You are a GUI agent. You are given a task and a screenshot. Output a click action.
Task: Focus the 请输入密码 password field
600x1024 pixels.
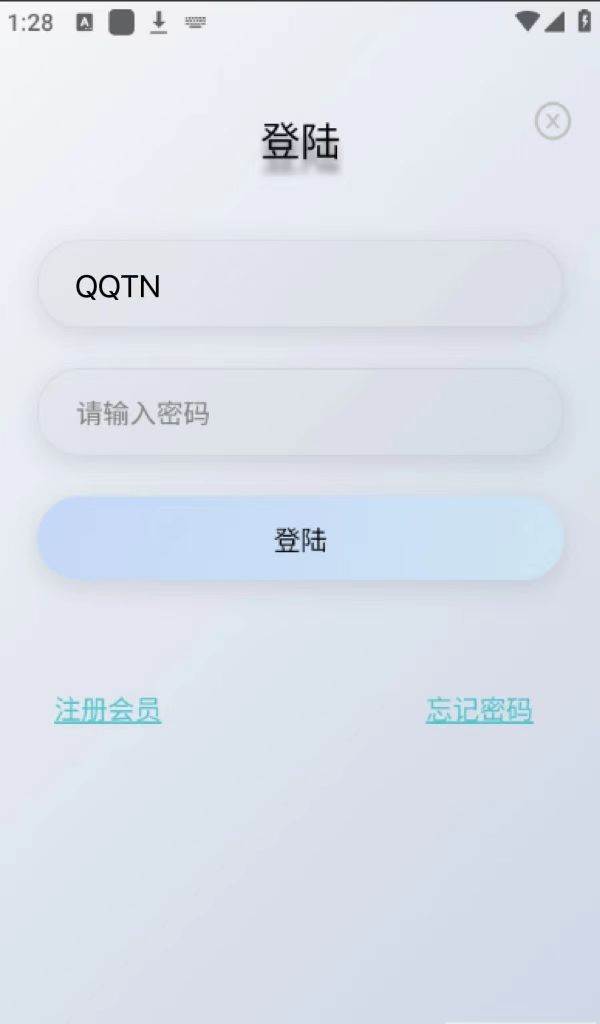click(300, 412)
